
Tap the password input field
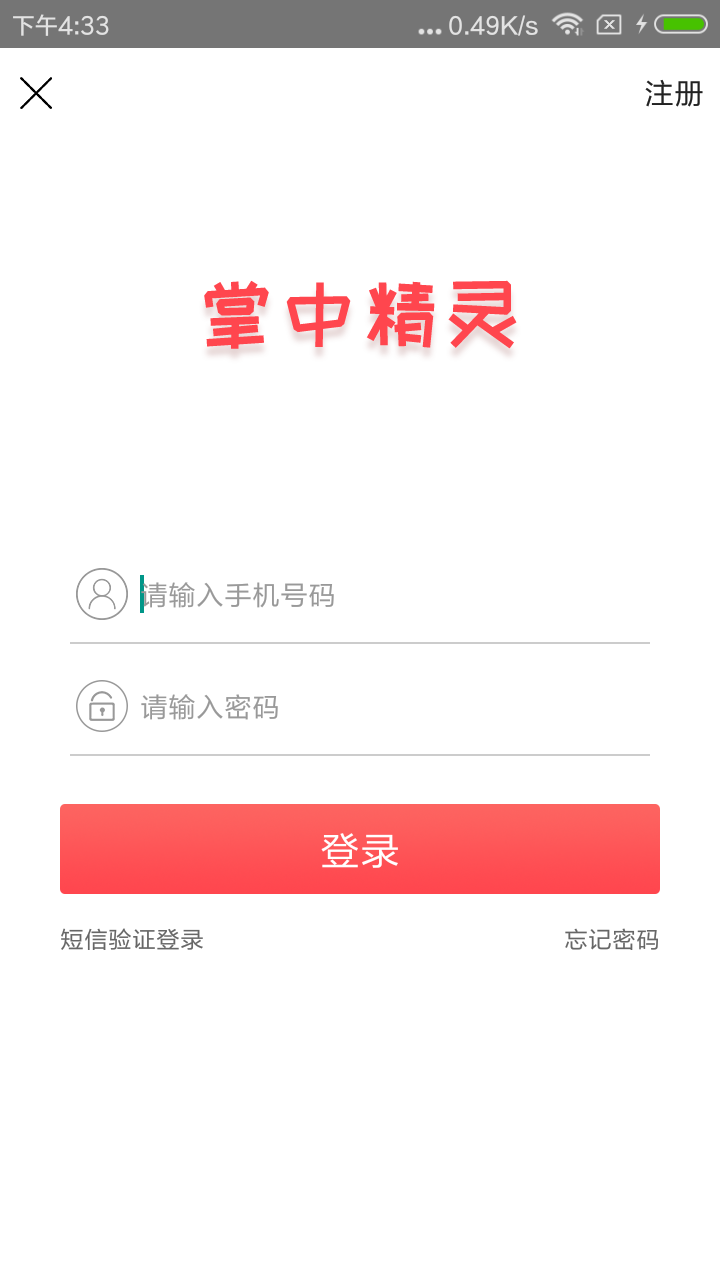(x=394, y=707)
